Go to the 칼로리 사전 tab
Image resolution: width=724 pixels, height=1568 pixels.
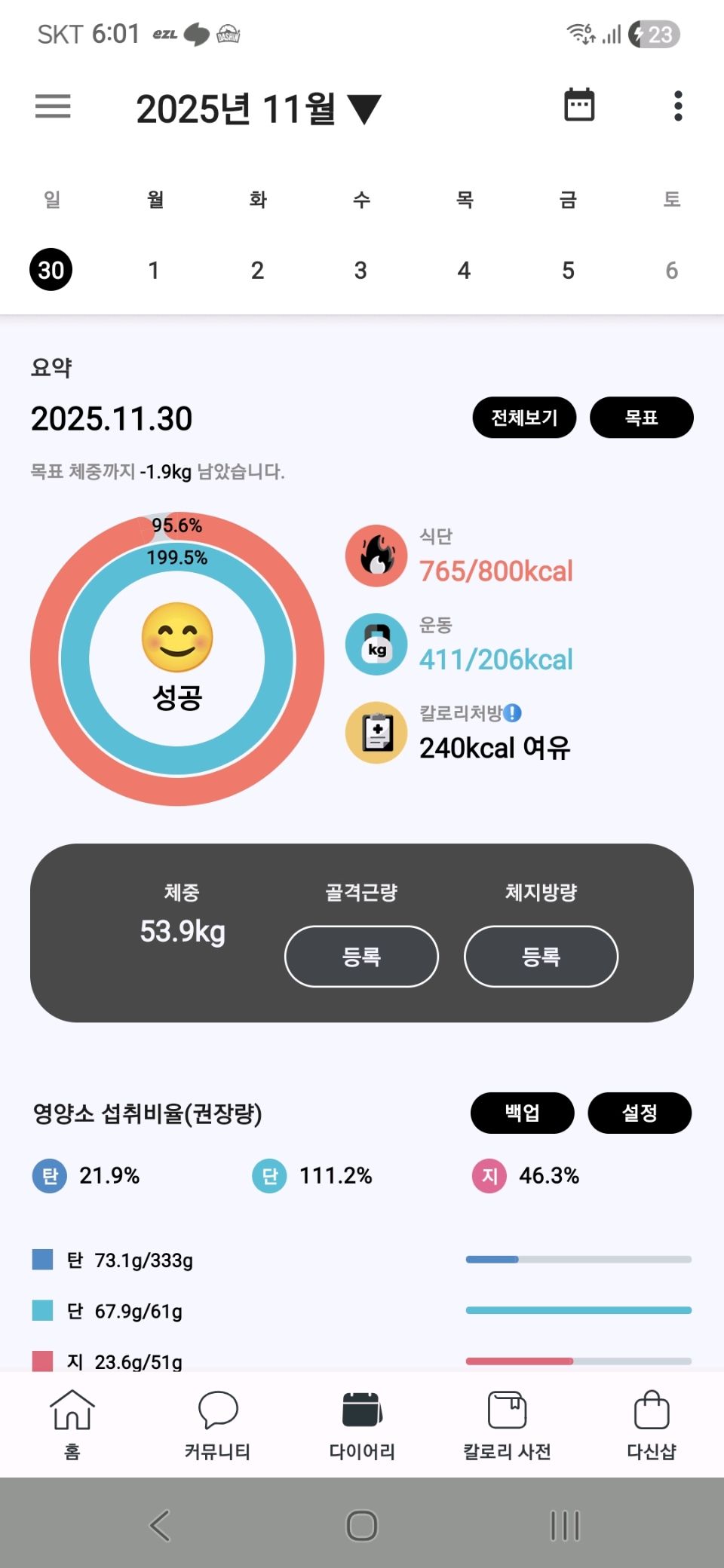point(507,1423)
